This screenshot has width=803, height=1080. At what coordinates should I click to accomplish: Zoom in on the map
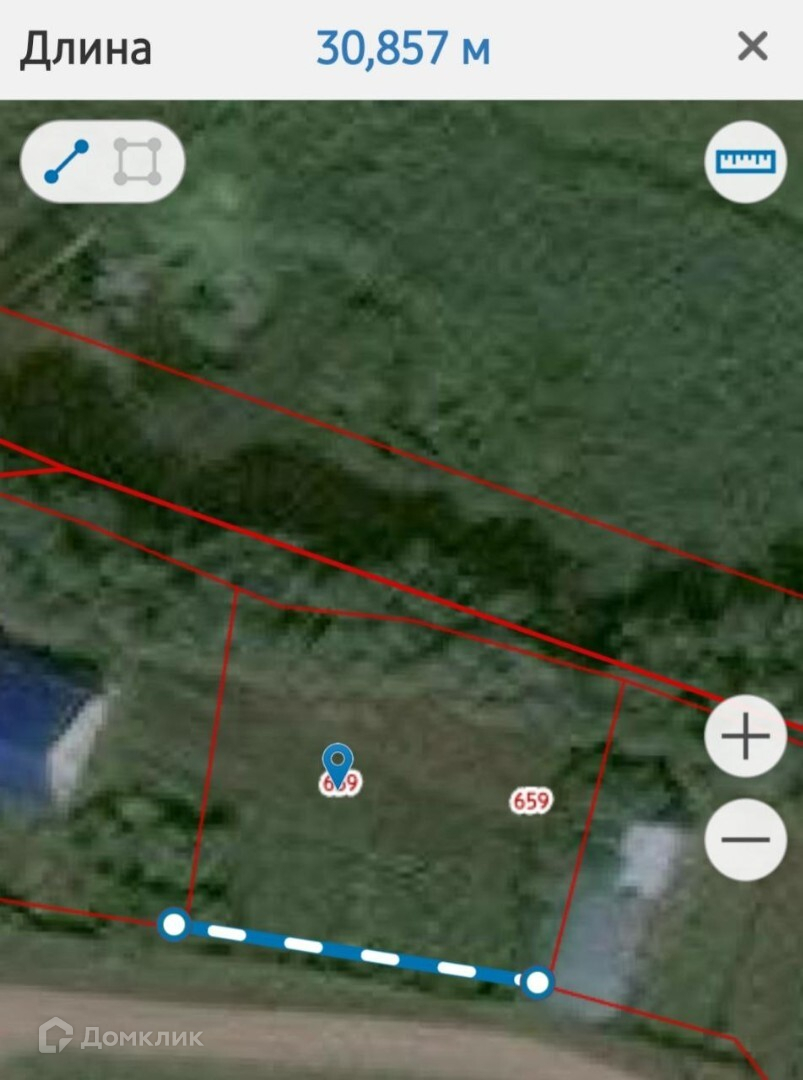click(x=745, y=738)
